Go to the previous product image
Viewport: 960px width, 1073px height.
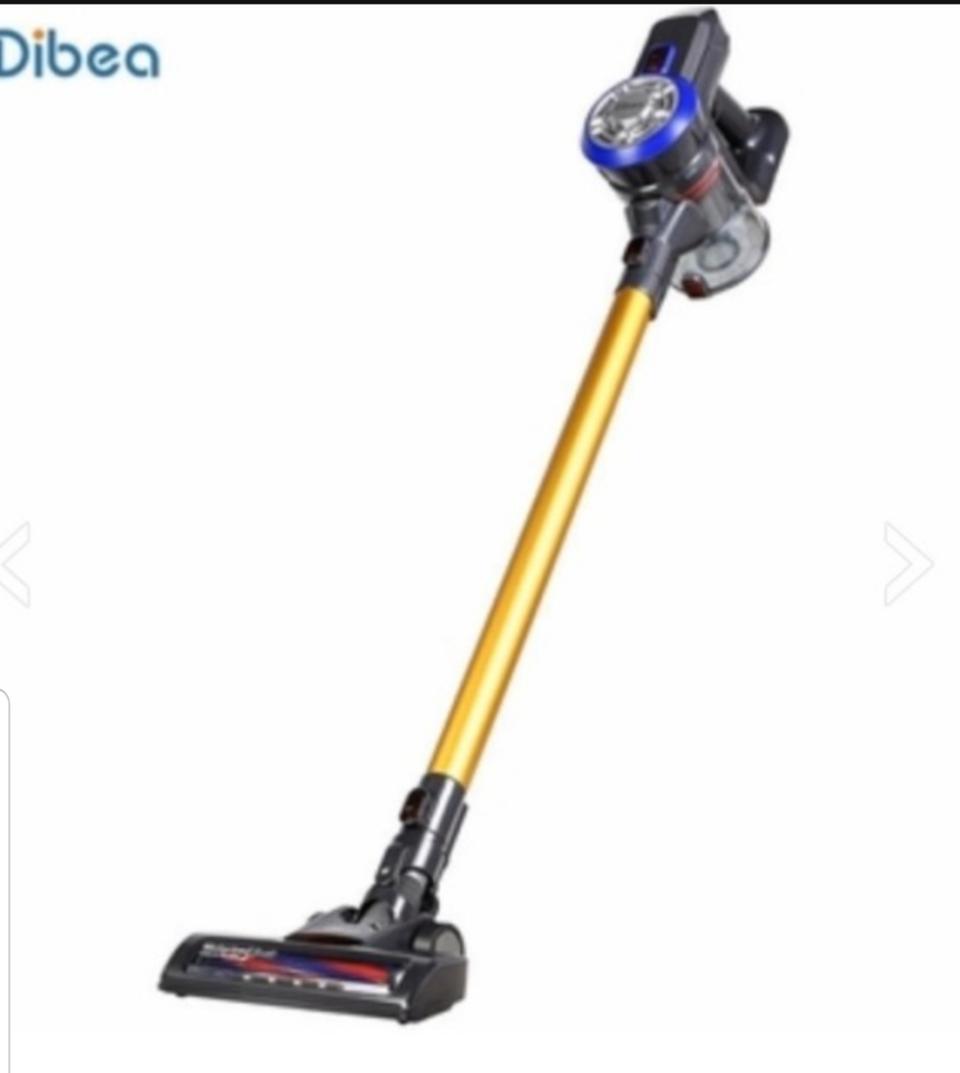coord(14,563)
